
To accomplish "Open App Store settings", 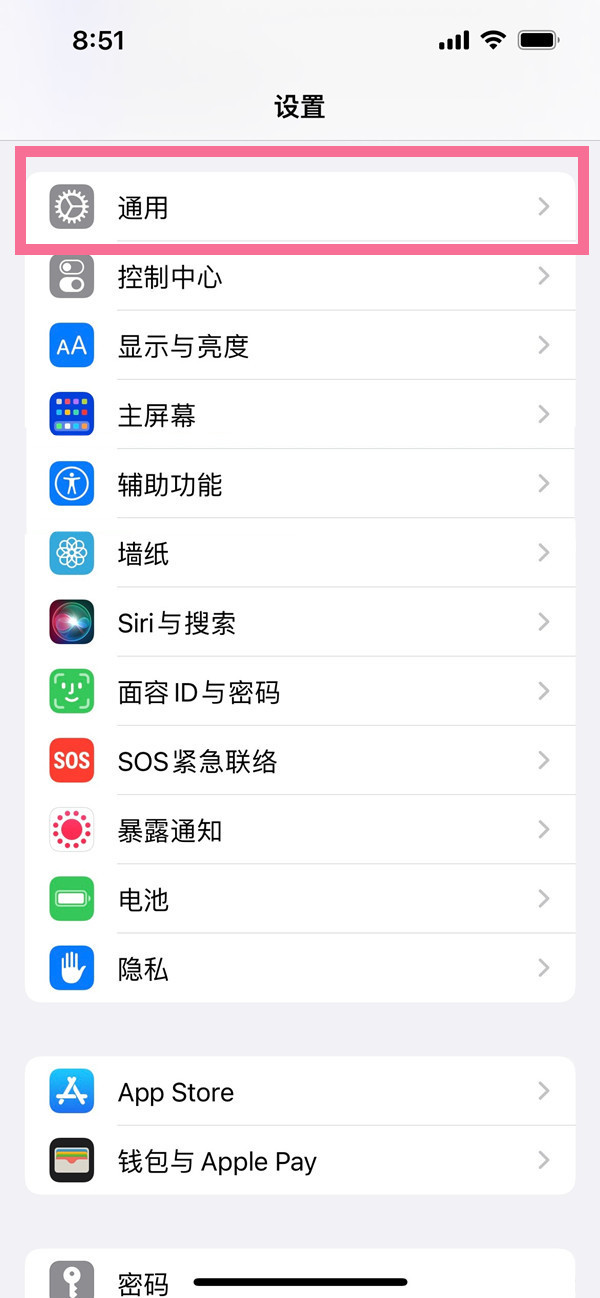I will (300, 1091).
